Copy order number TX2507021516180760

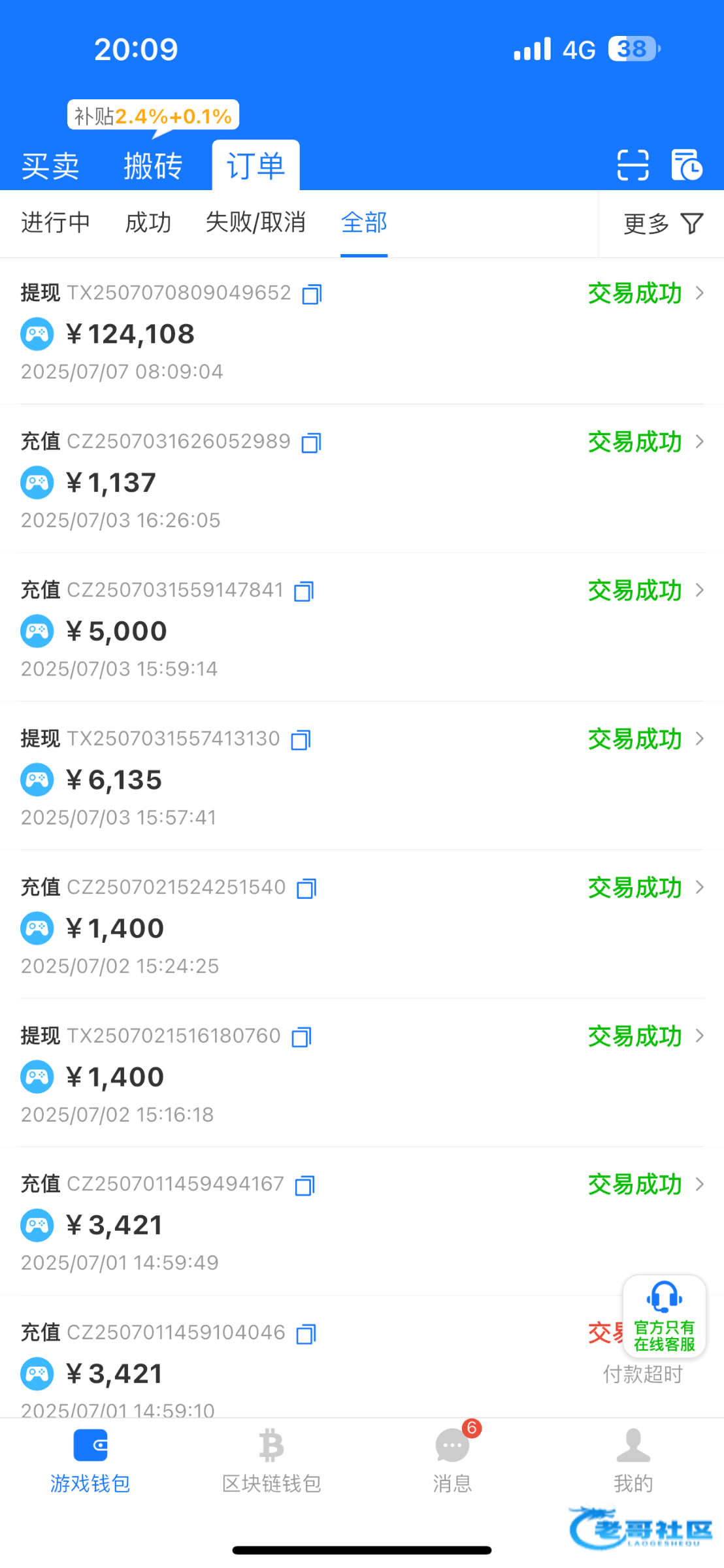pos(301,1037)
